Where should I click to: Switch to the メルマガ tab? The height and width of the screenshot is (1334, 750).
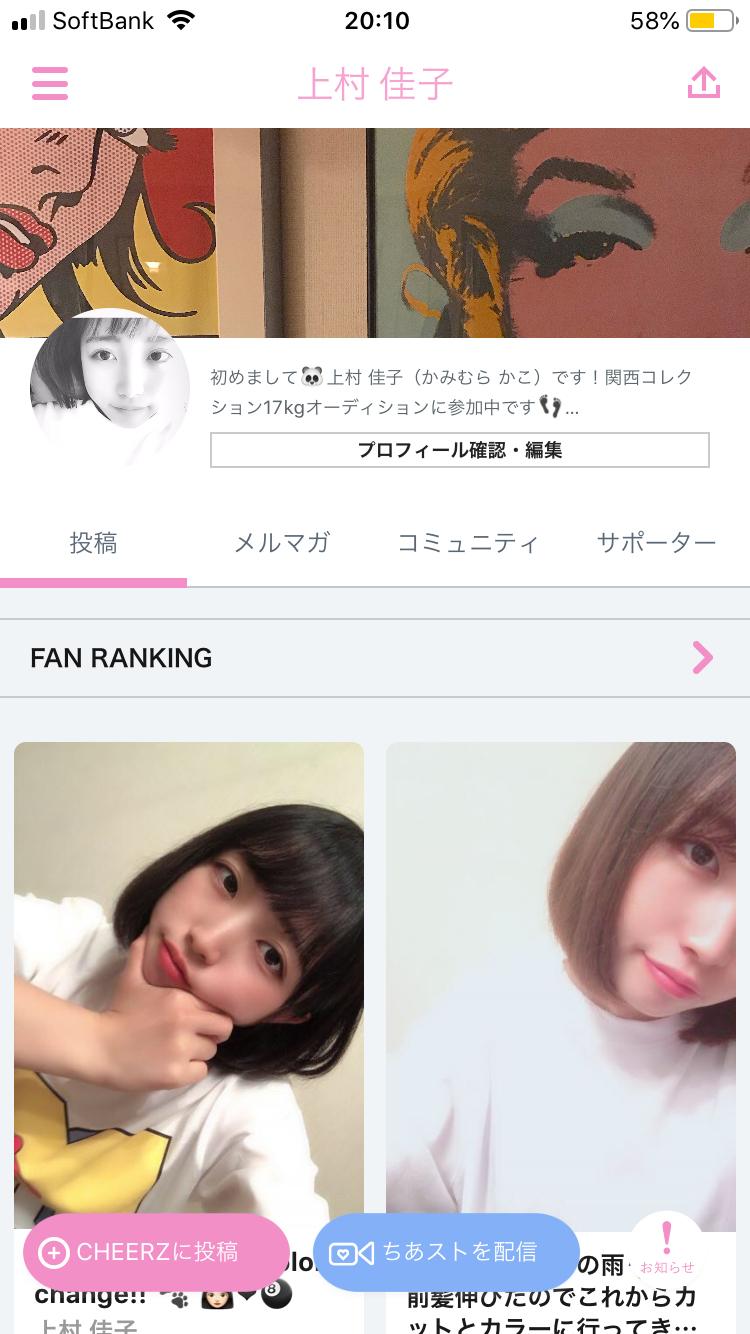click(x=281, y=543)
